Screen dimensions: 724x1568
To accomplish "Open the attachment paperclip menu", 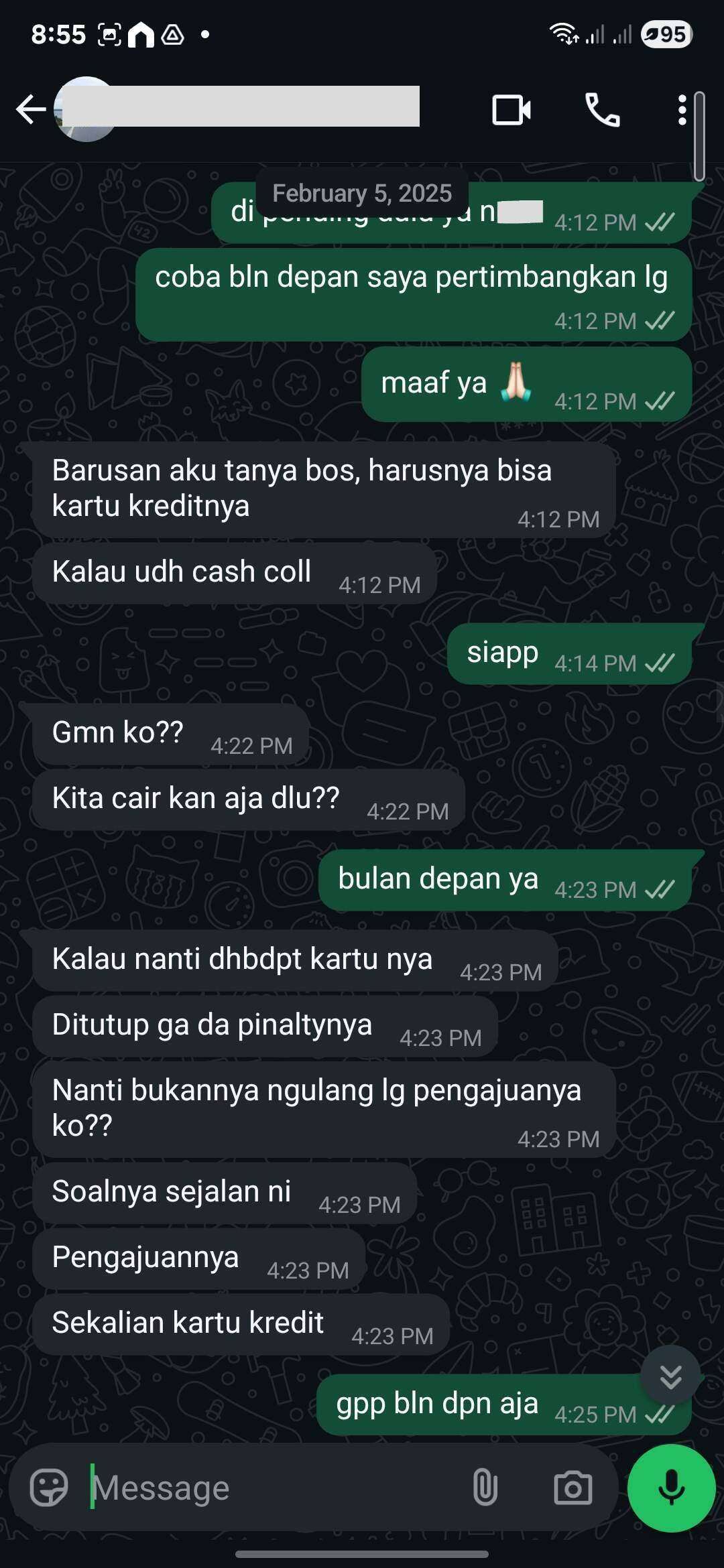I will (x=485, y=1488).
